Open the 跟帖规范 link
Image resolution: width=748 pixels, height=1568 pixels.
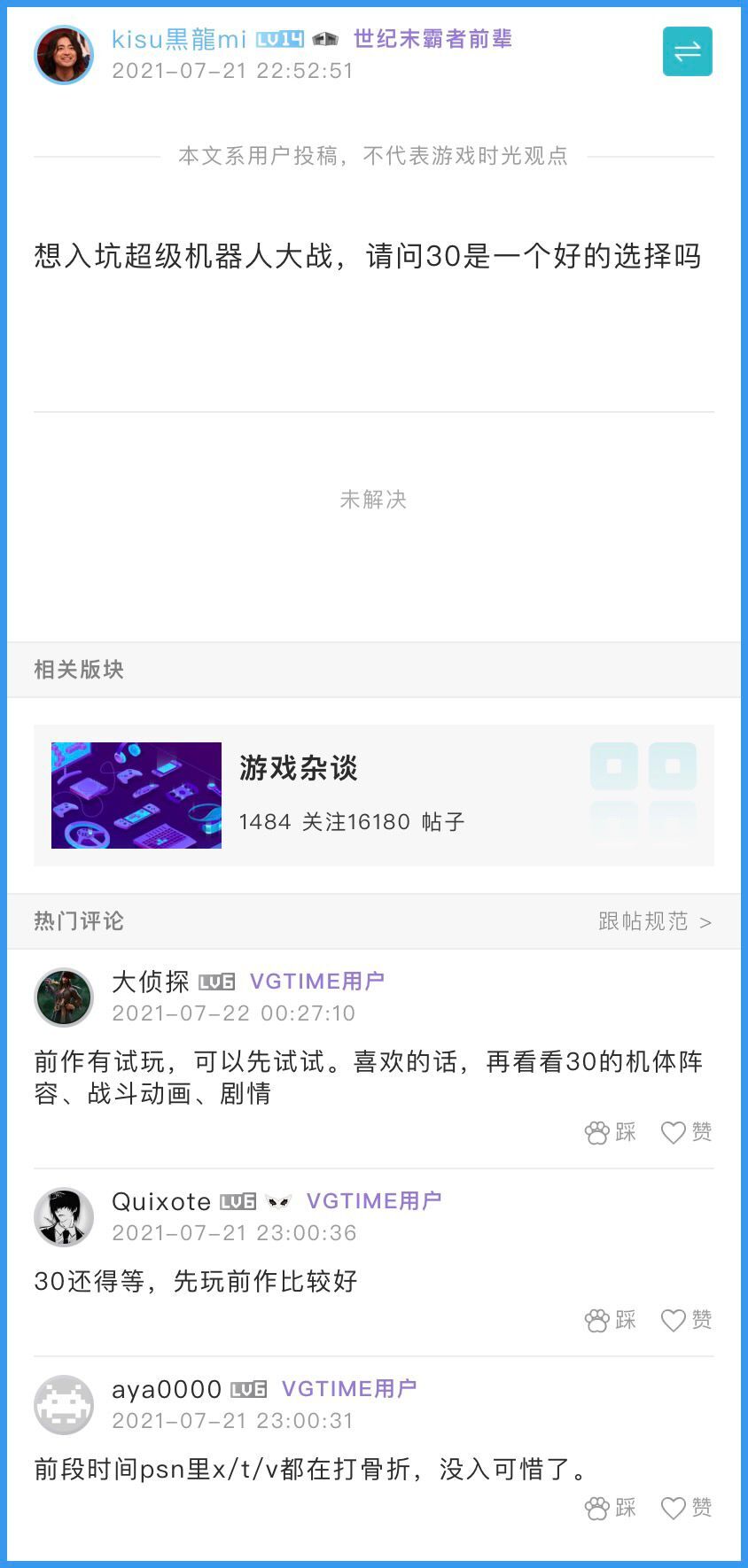pyautogui.click(x=654, y=921)
